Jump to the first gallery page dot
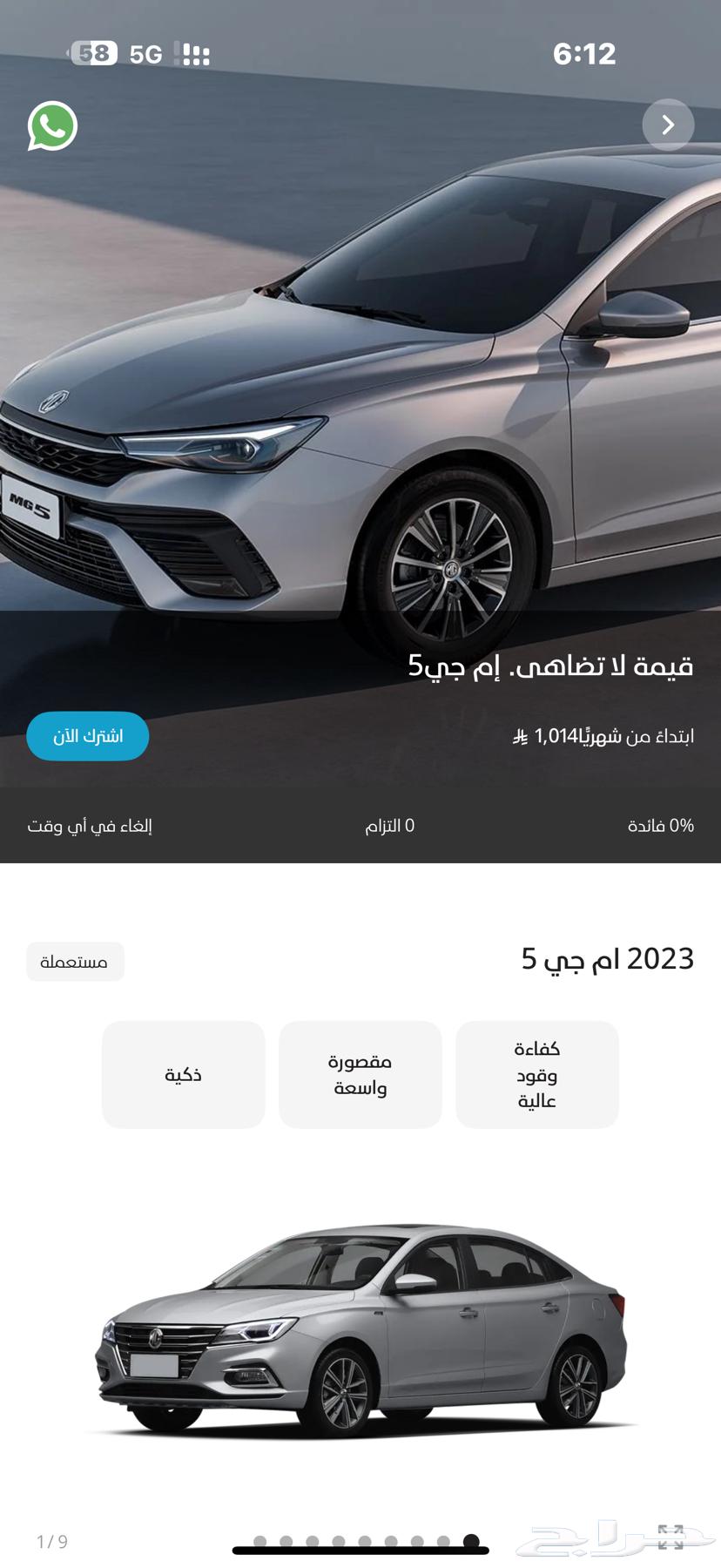Viewport: 721px width, 1568px height. pyautogui.click(x=471, y=1541)
